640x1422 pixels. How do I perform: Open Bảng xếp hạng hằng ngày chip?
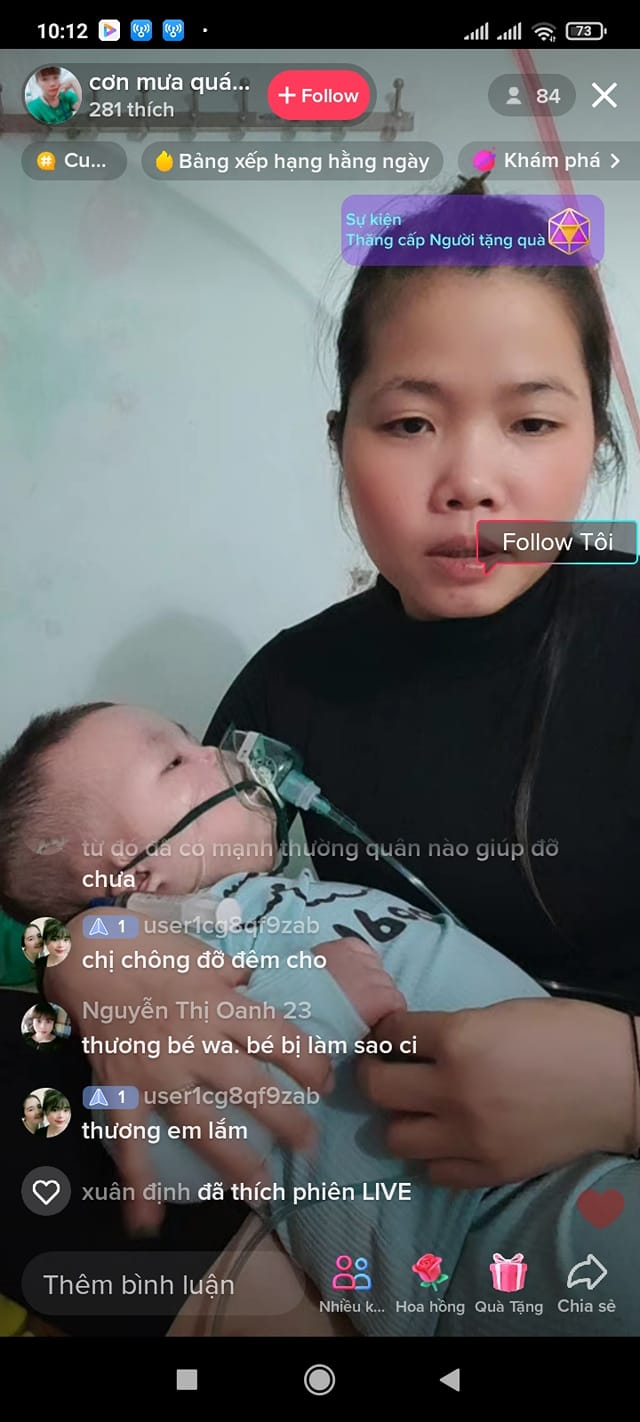(x=291, y=161)
